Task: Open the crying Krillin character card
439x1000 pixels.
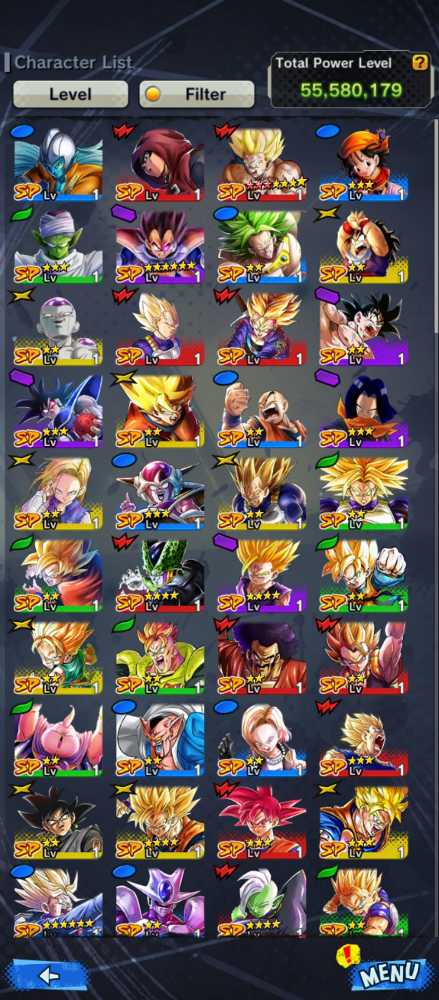Action: (262, 411)
